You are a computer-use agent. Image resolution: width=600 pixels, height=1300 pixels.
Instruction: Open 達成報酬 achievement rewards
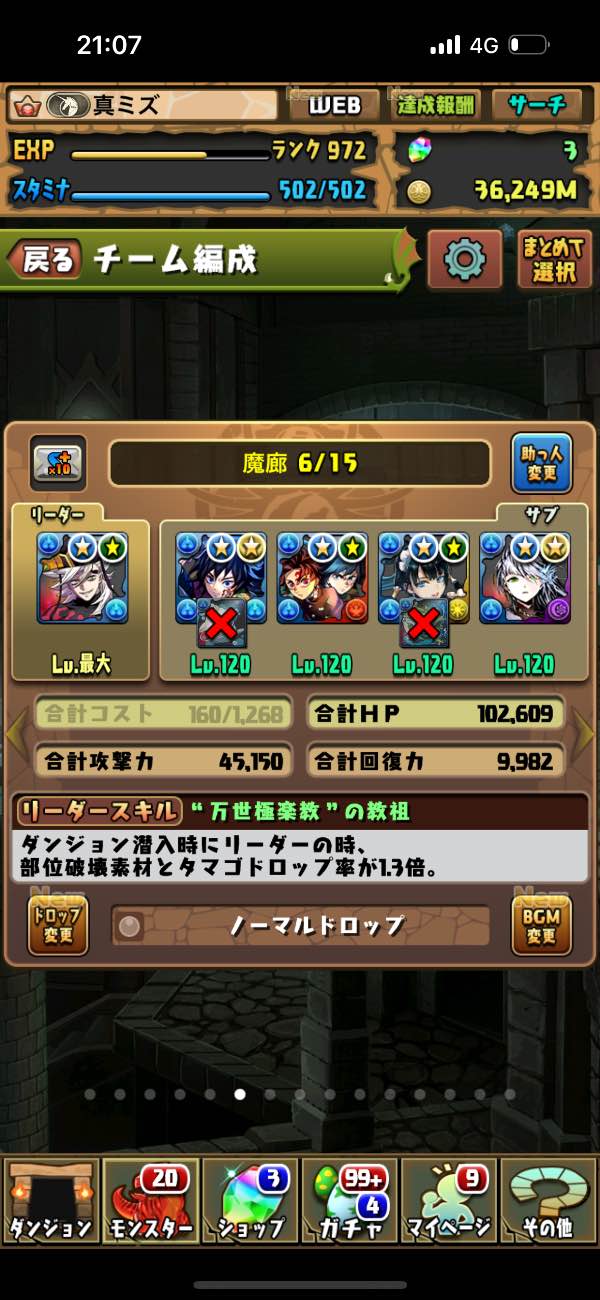pos(437,105)
